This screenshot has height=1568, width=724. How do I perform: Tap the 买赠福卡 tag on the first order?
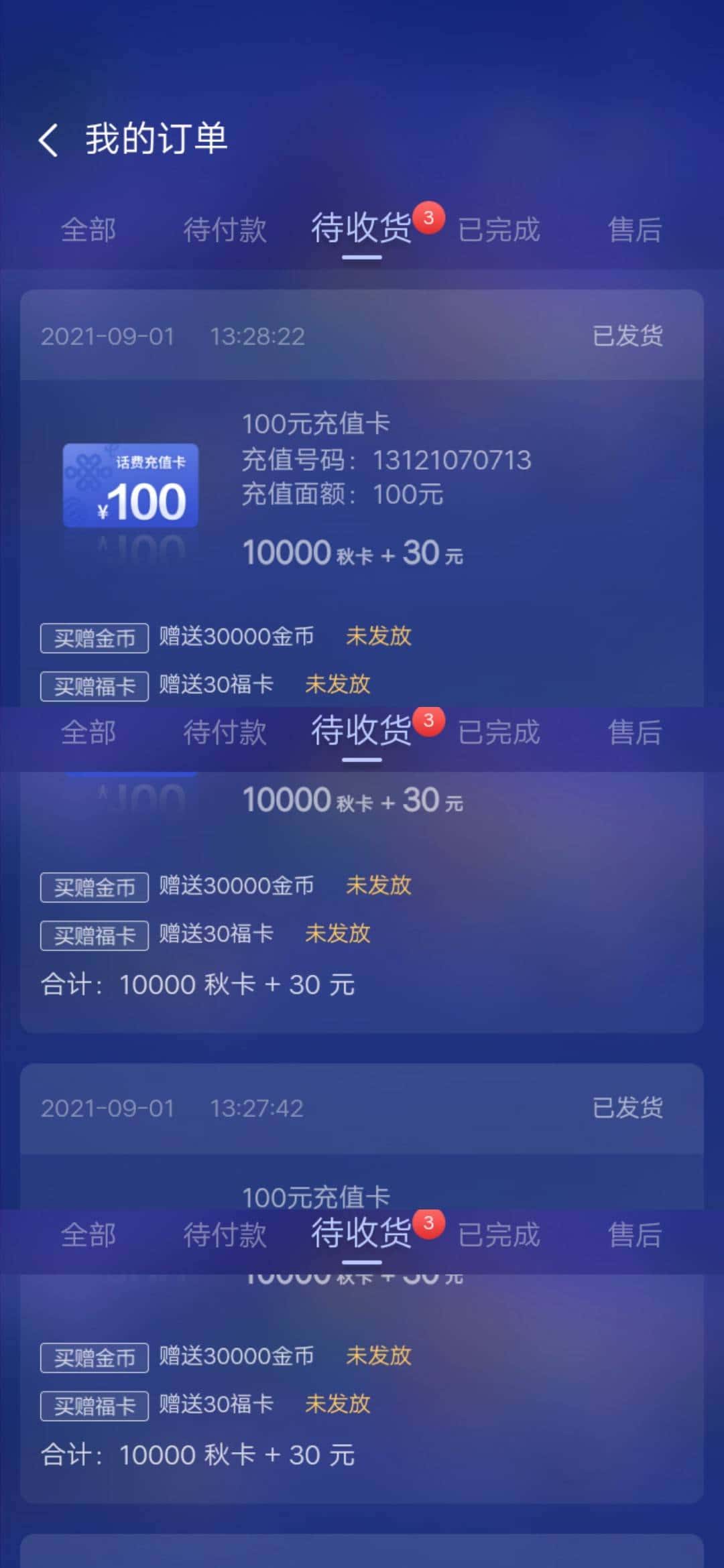click(93, 685)
